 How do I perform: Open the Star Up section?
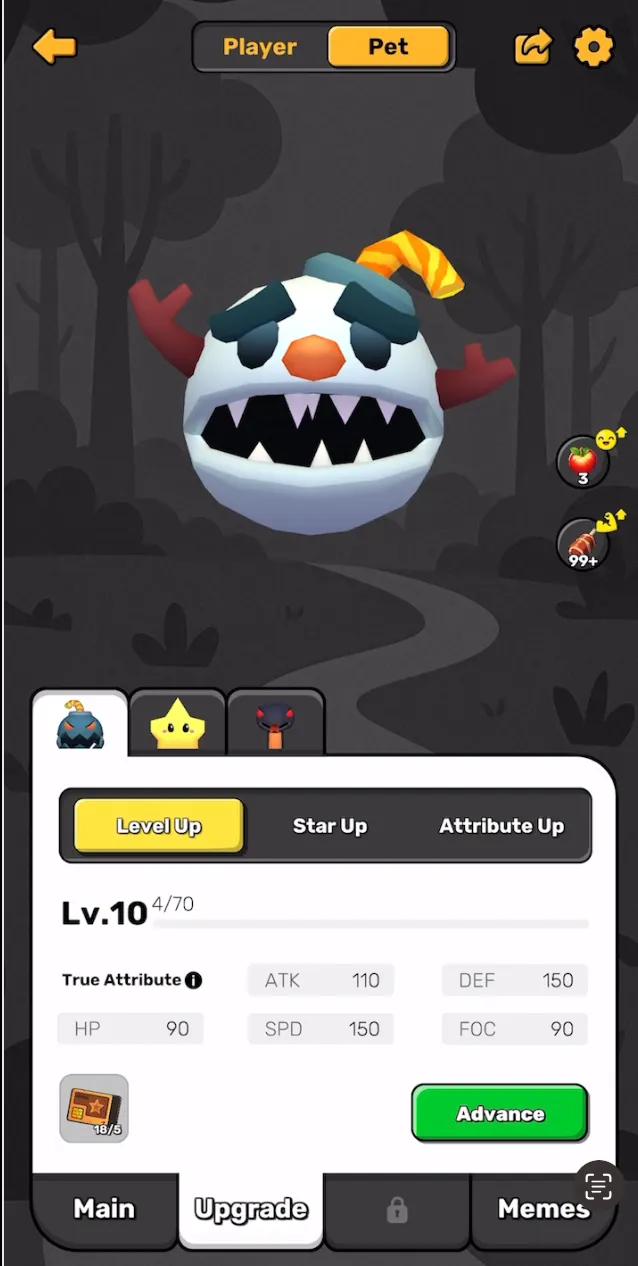coord(330,826)
